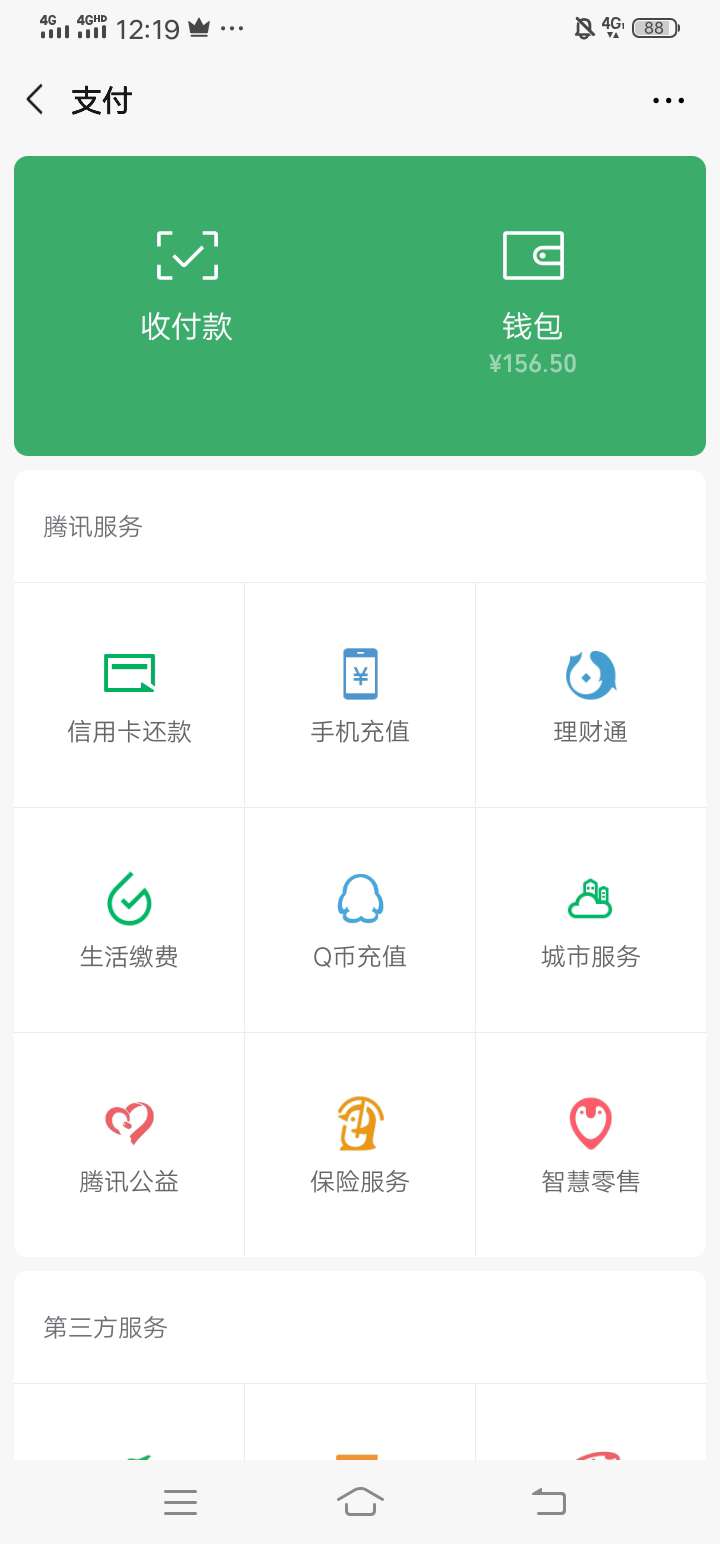Open 生活缴费 bill payments
The height and width of the screenshot is (1544, 720).
129,920
